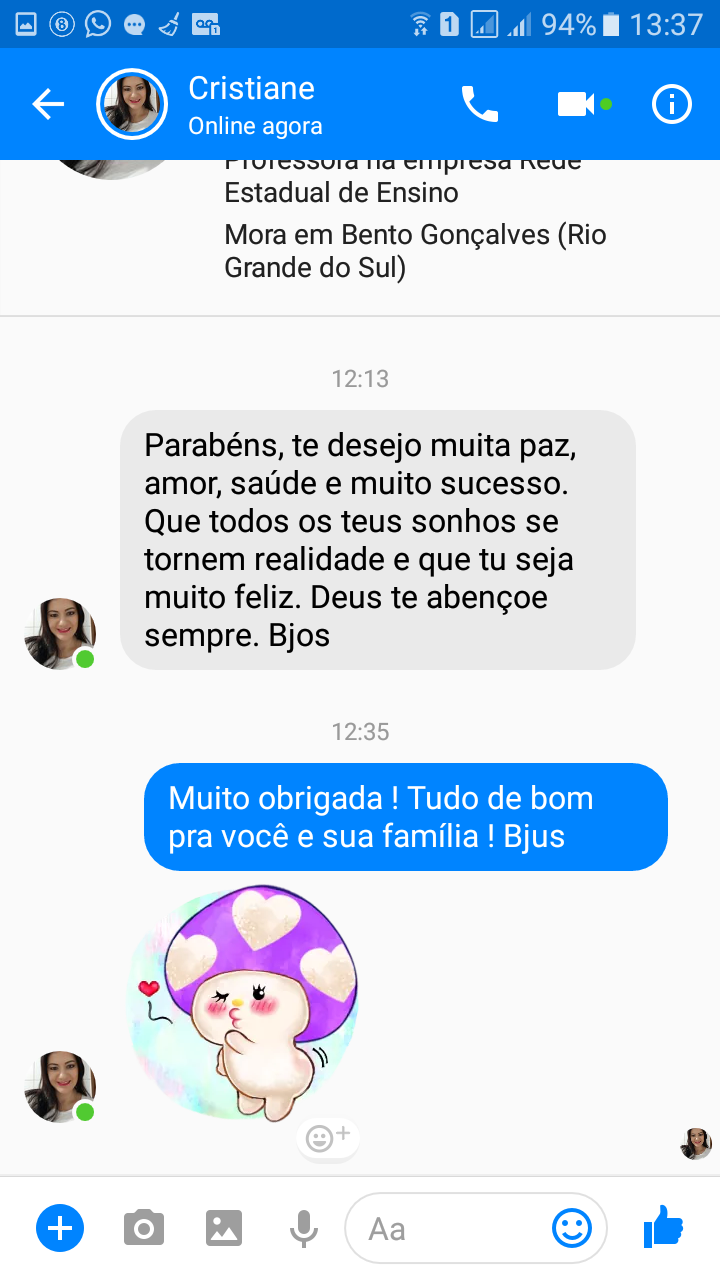Tap the Muito obrigada message bubble
Image resolution: width=720 pixels, height=1280 pixels.
pyautogui.click(x=405, y=817)
